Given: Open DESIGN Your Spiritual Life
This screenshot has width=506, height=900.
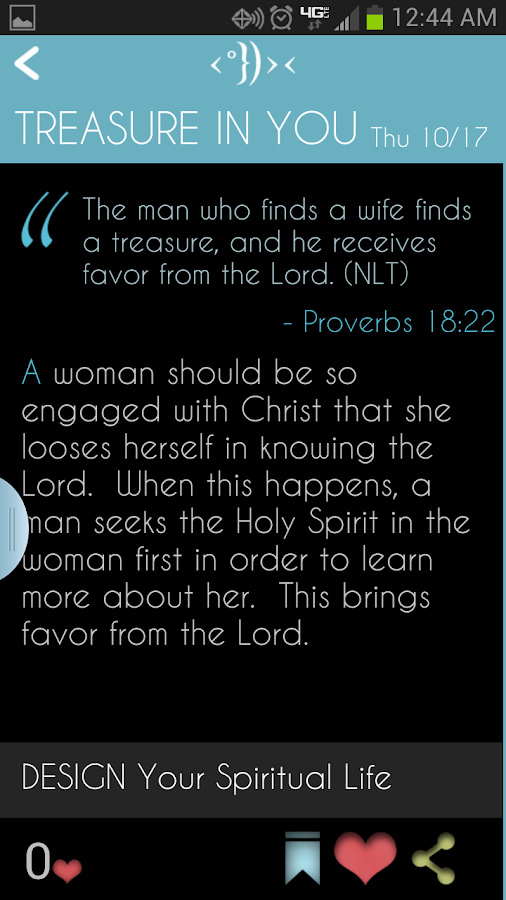Looking at the screenshot, I should click(x=251, y=779).
